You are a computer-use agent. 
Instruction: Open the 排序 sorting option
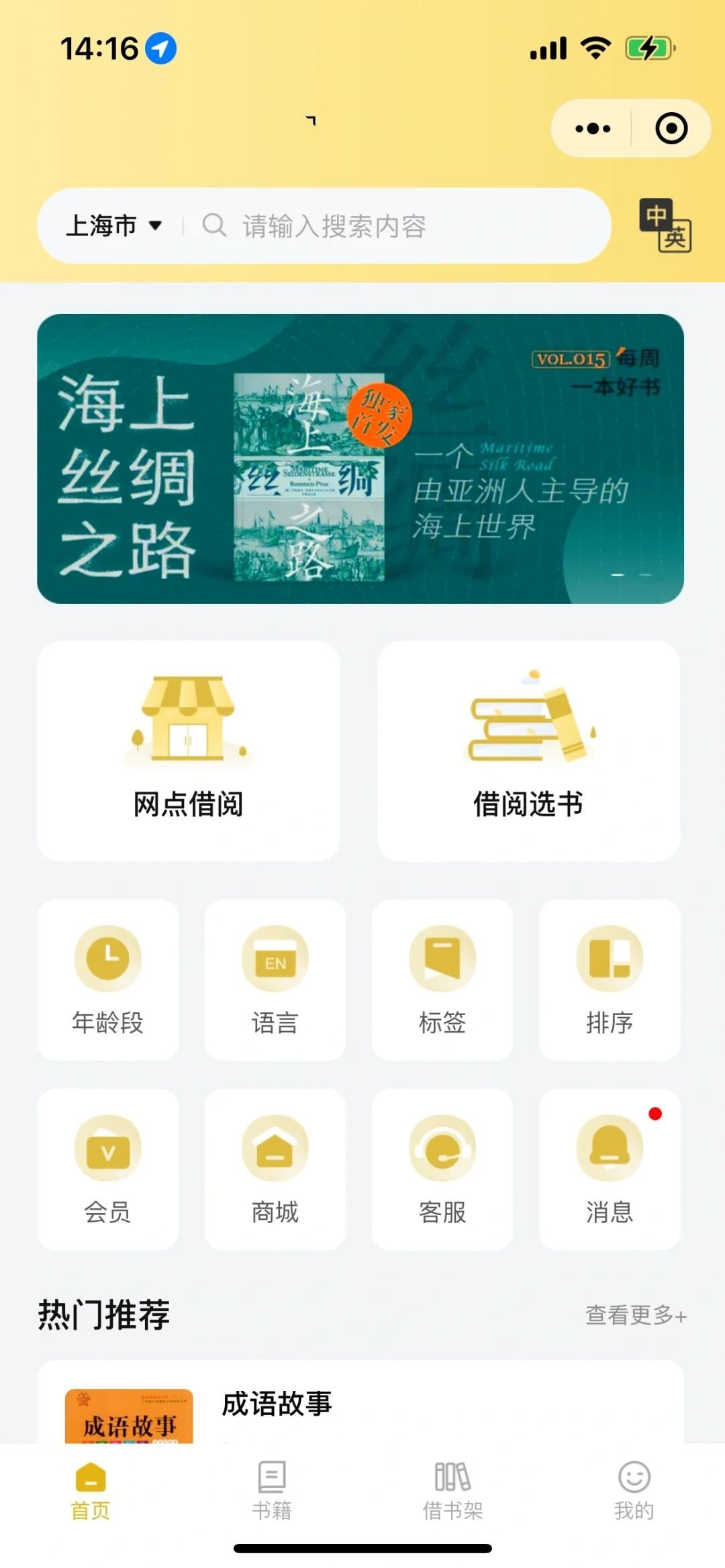(609, 980)
